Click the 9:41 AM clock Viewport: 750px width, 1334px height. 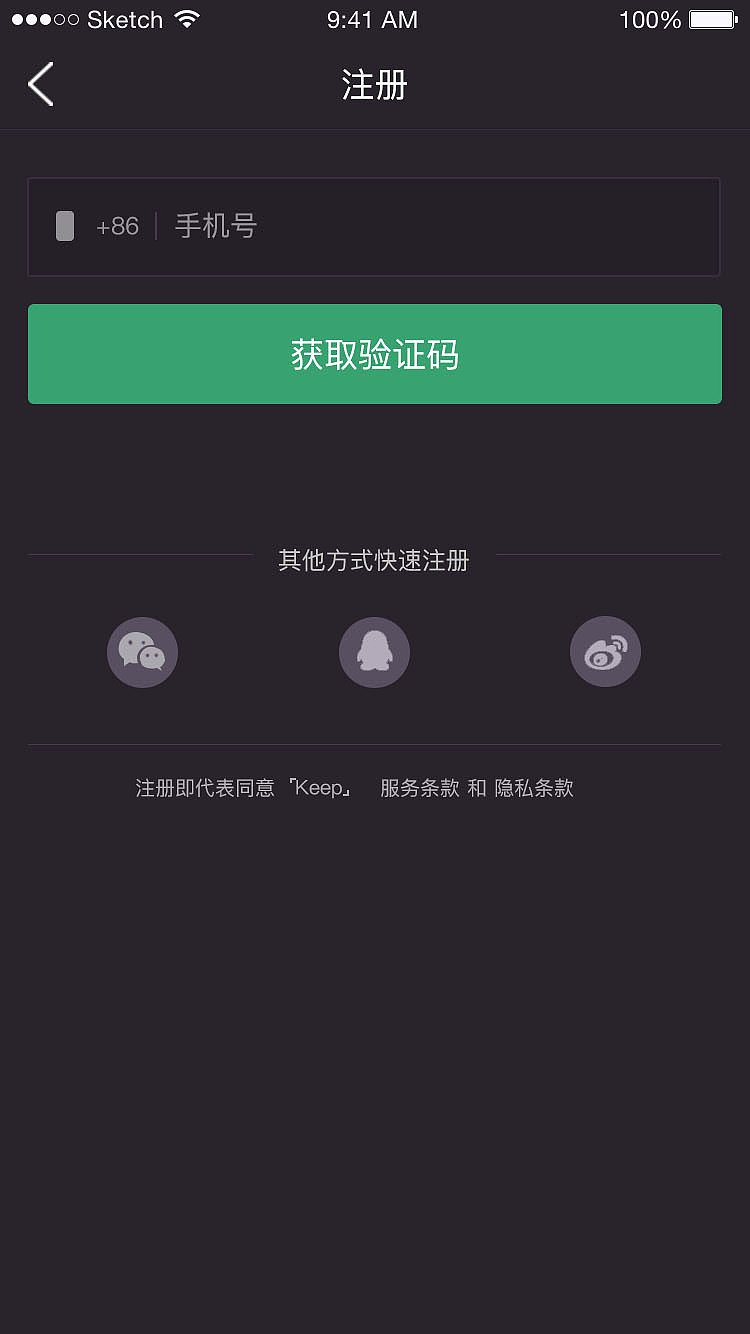[372, 19]
